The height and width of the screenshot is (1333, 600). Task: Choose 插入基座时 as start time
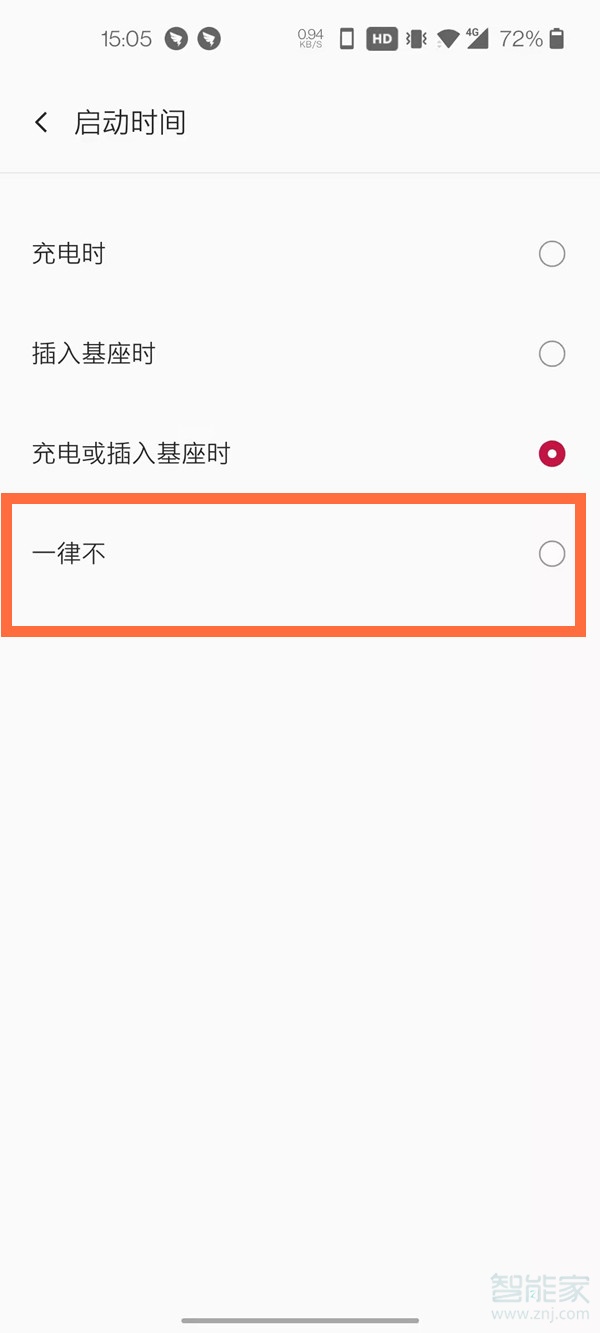coord(300,354)
